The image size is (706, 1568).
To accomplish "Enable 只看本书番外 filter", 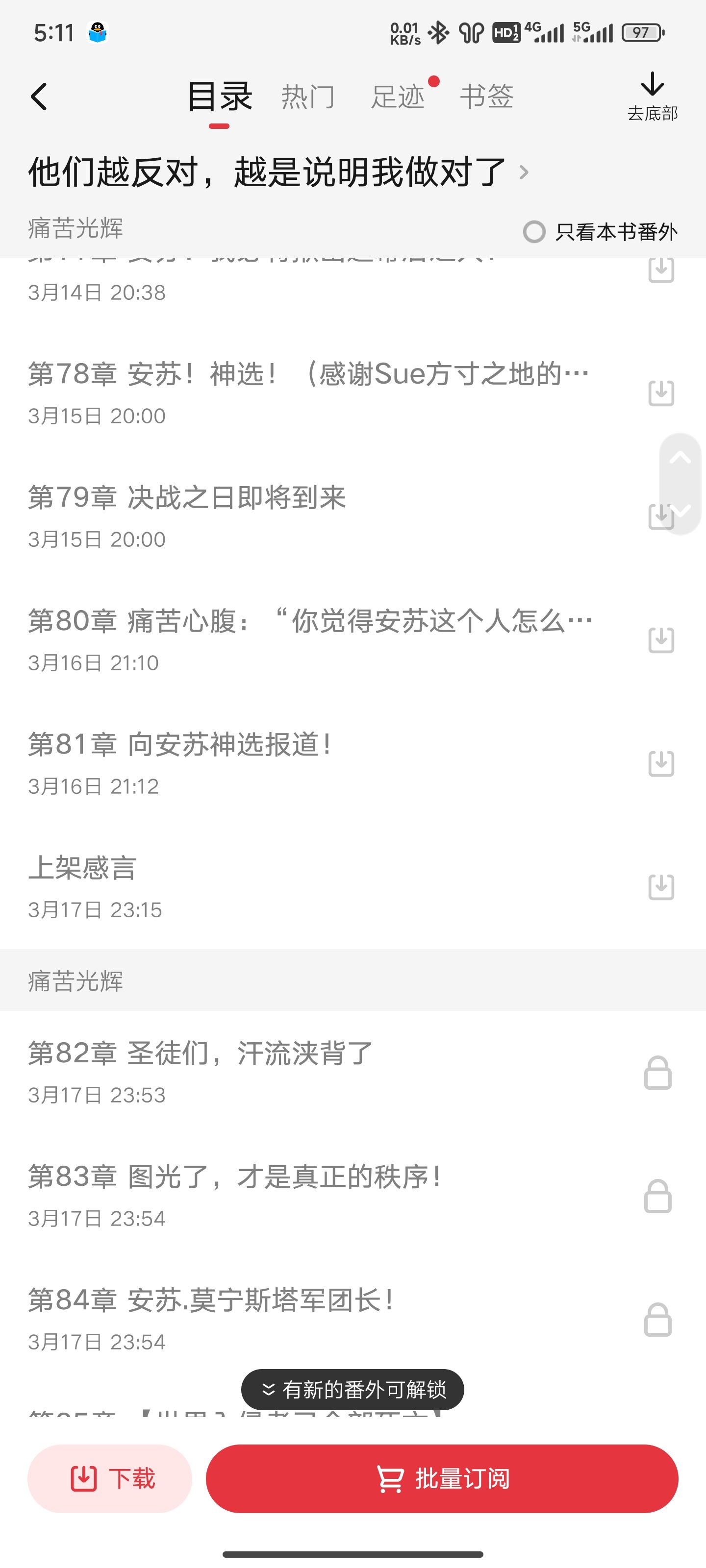I will tap(534, 232).
